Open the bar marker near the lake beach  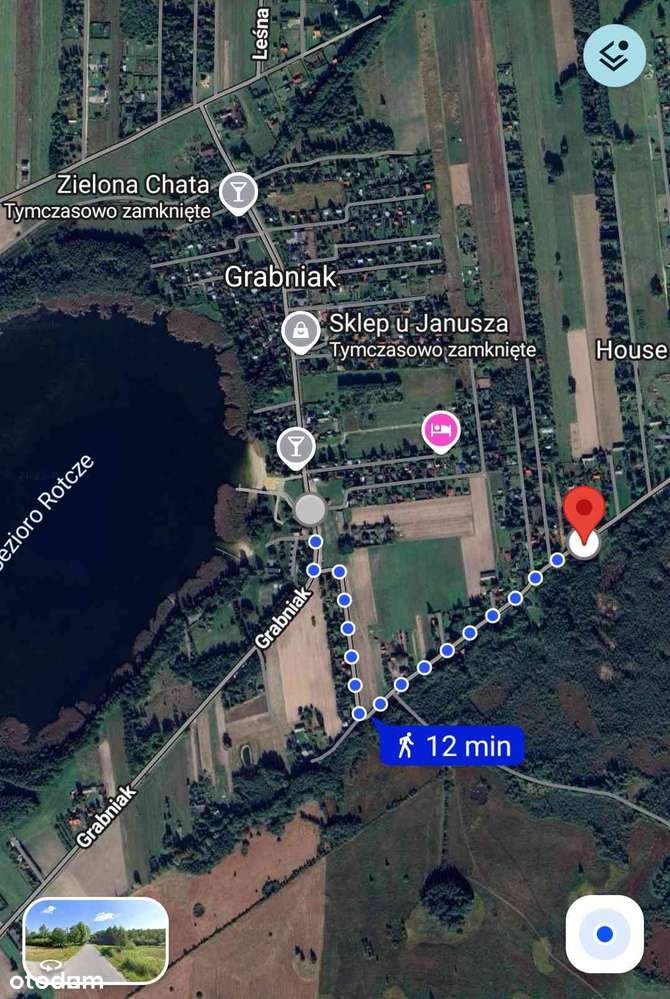[296, 445]
